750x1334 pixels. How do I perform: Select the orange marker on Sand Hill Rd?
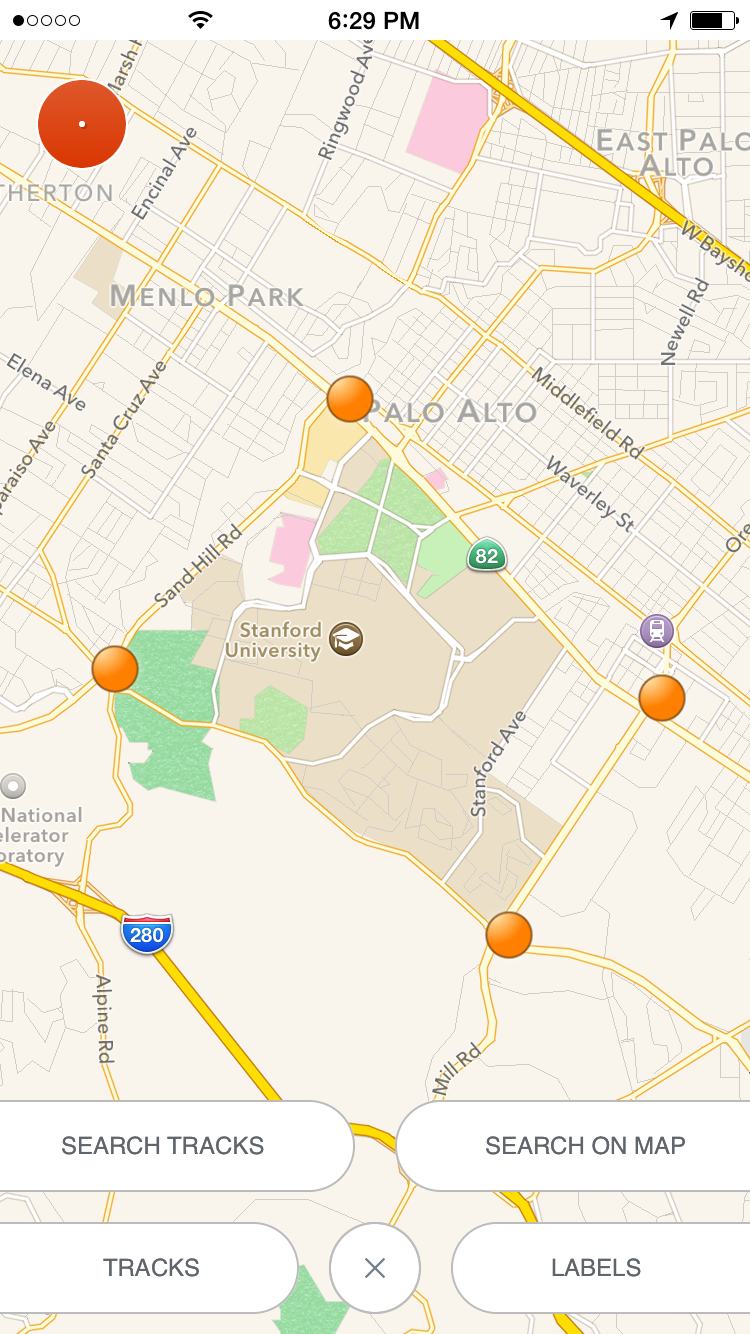pyautogui.click(x=115, y=669)
